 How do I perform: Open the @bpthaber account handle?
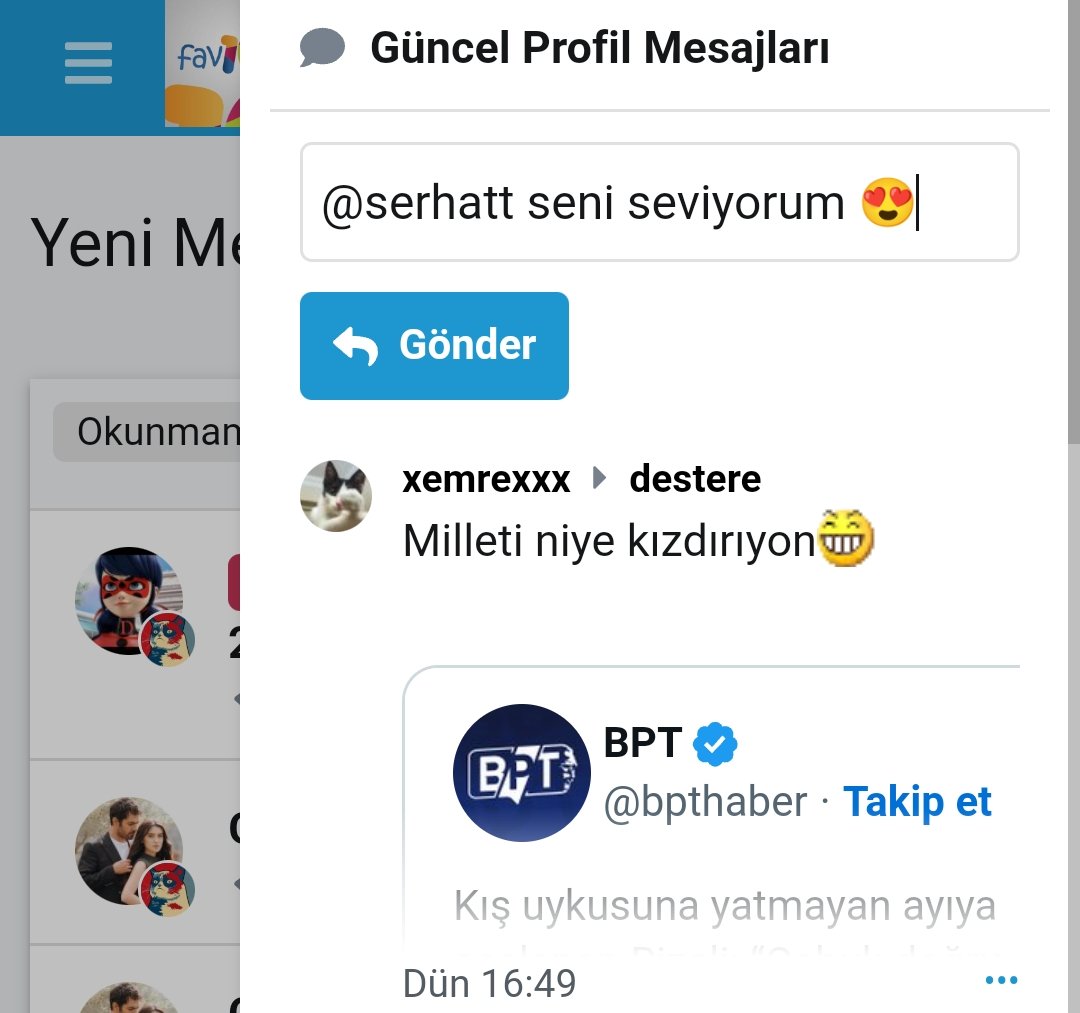[x=705, y=801]
